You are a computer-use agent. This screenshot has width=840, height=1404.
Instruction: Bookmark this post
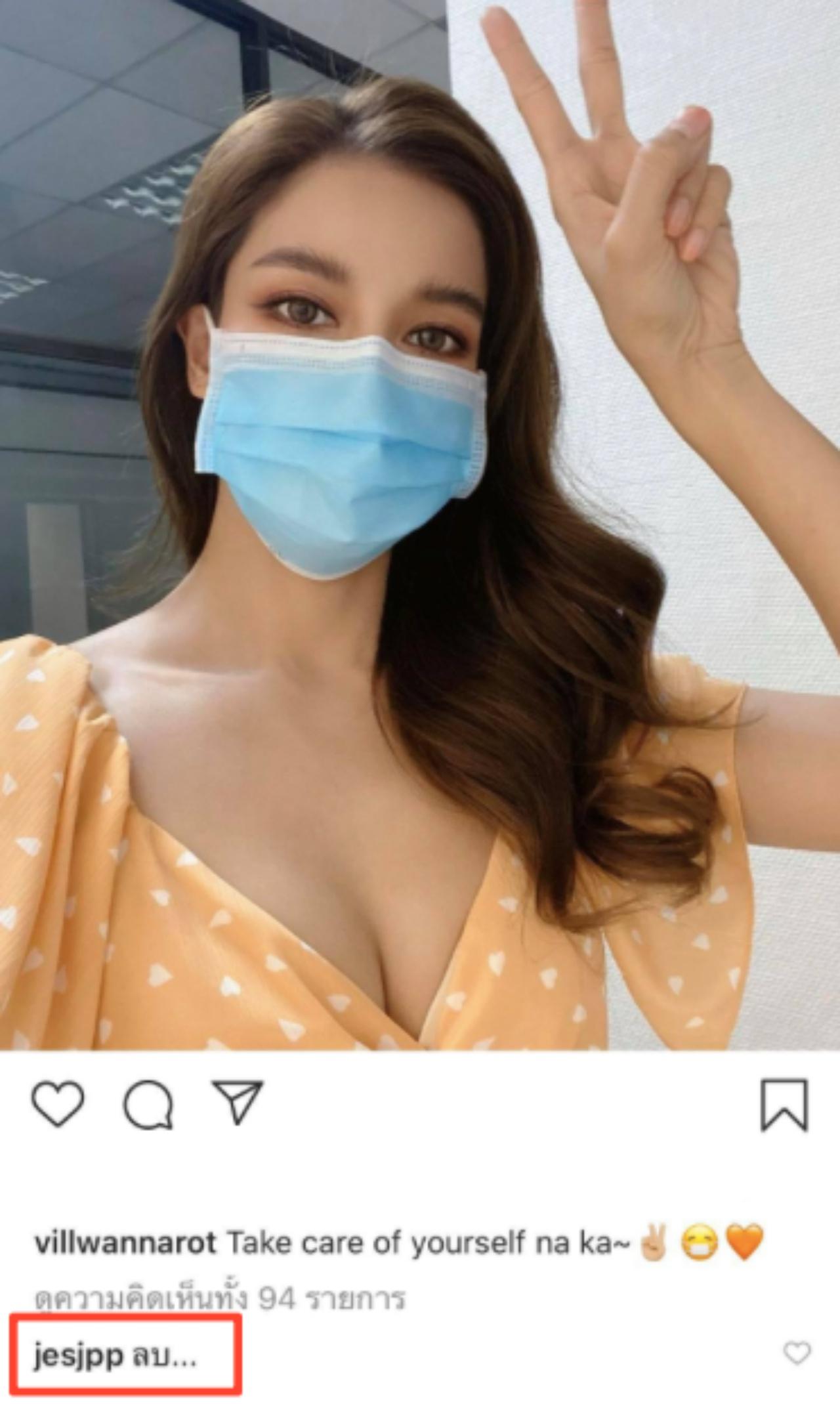click(784, 1105)
